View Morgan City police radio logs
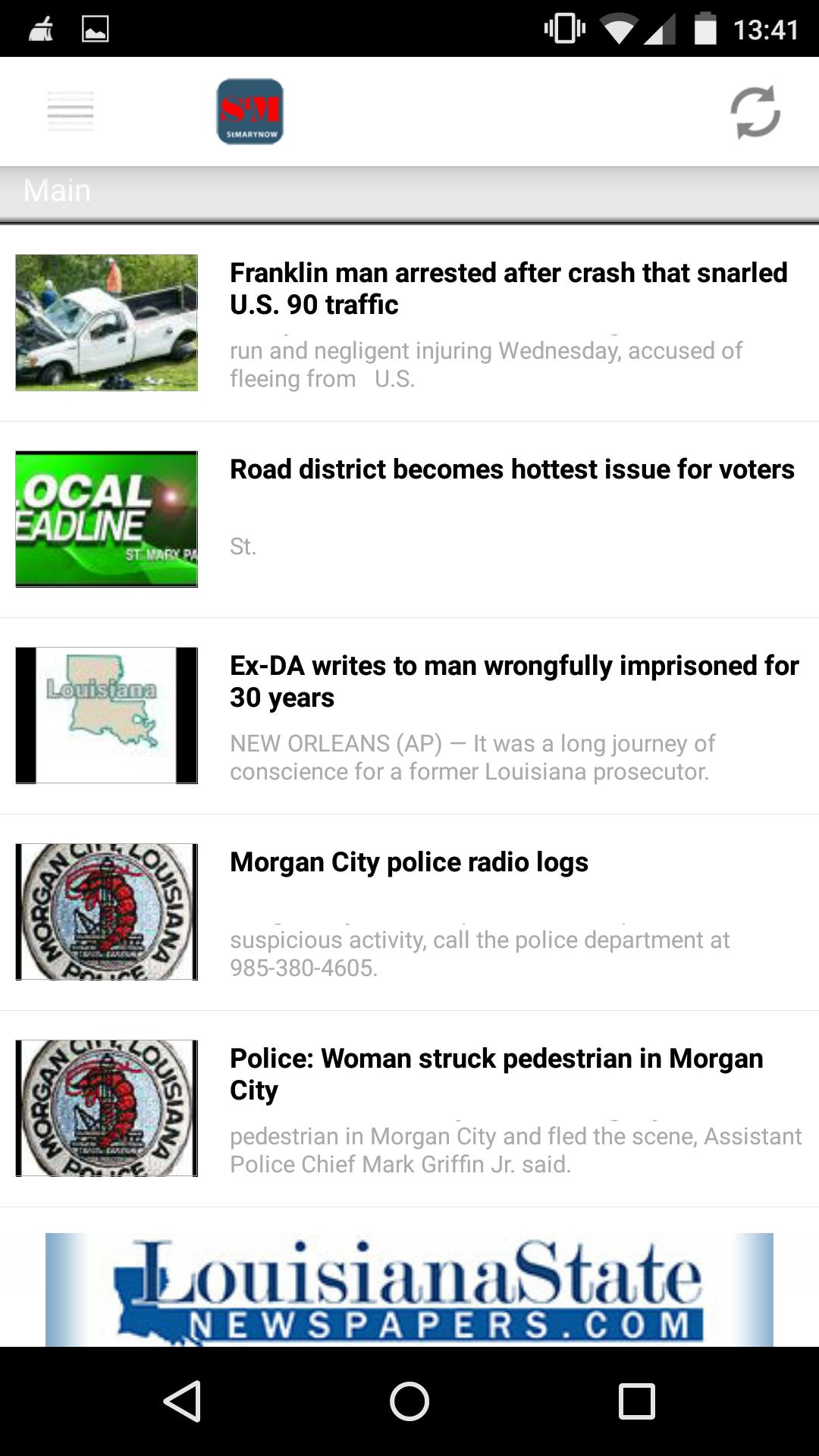819x1456 pixels. click(409, 862)
